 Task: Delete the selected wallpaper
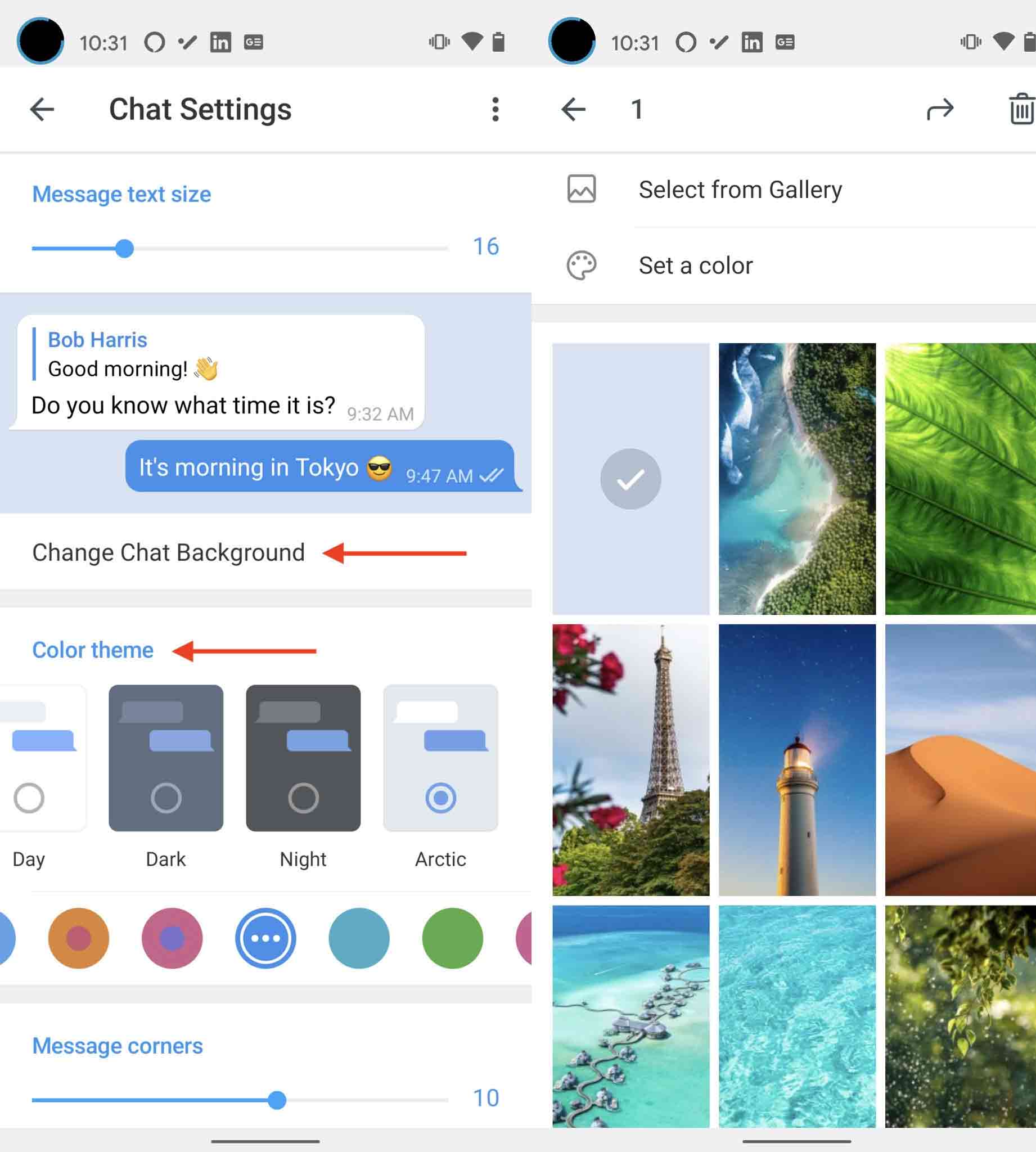[x=1021, y=109]
